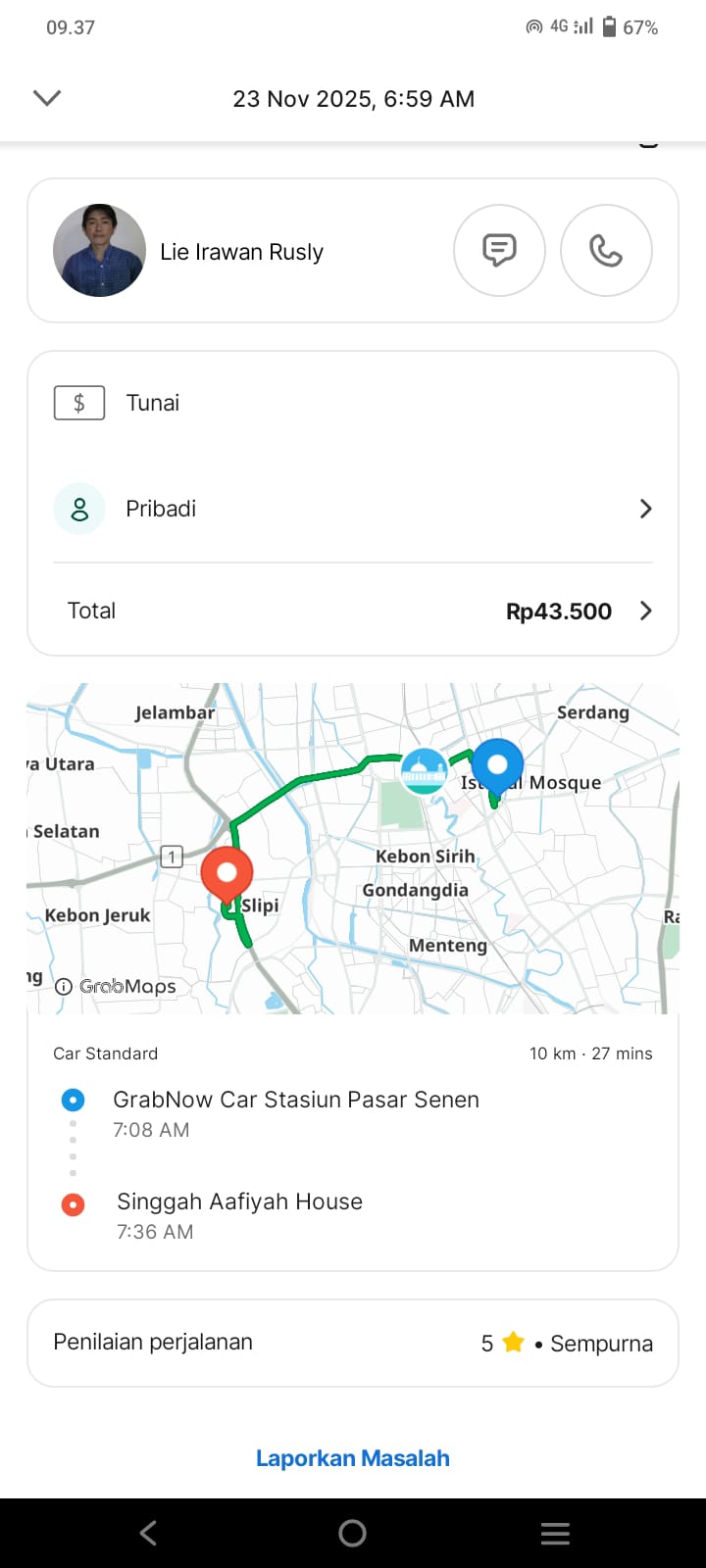This screenshot has width=706, height=1568.
Task: Go to the phone's home screen
Action: (353, 1533)
